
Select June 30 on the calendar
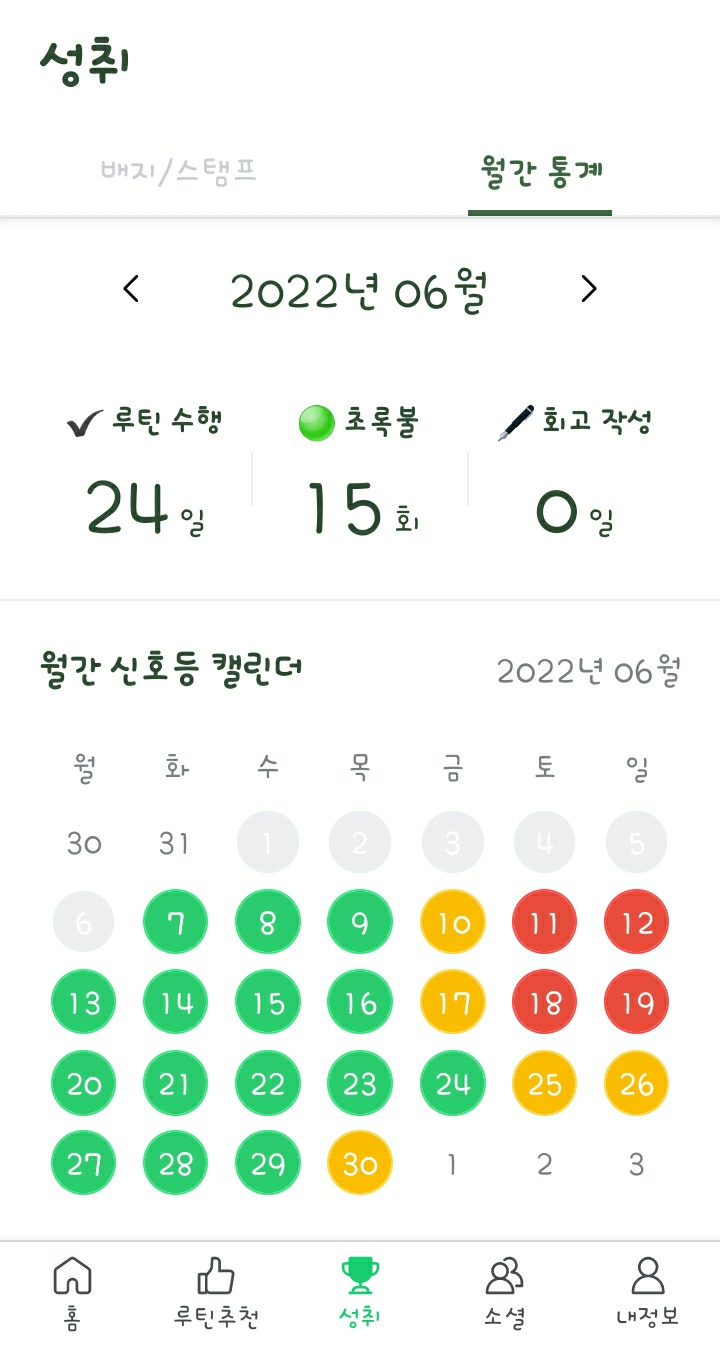pos(360,1163)
